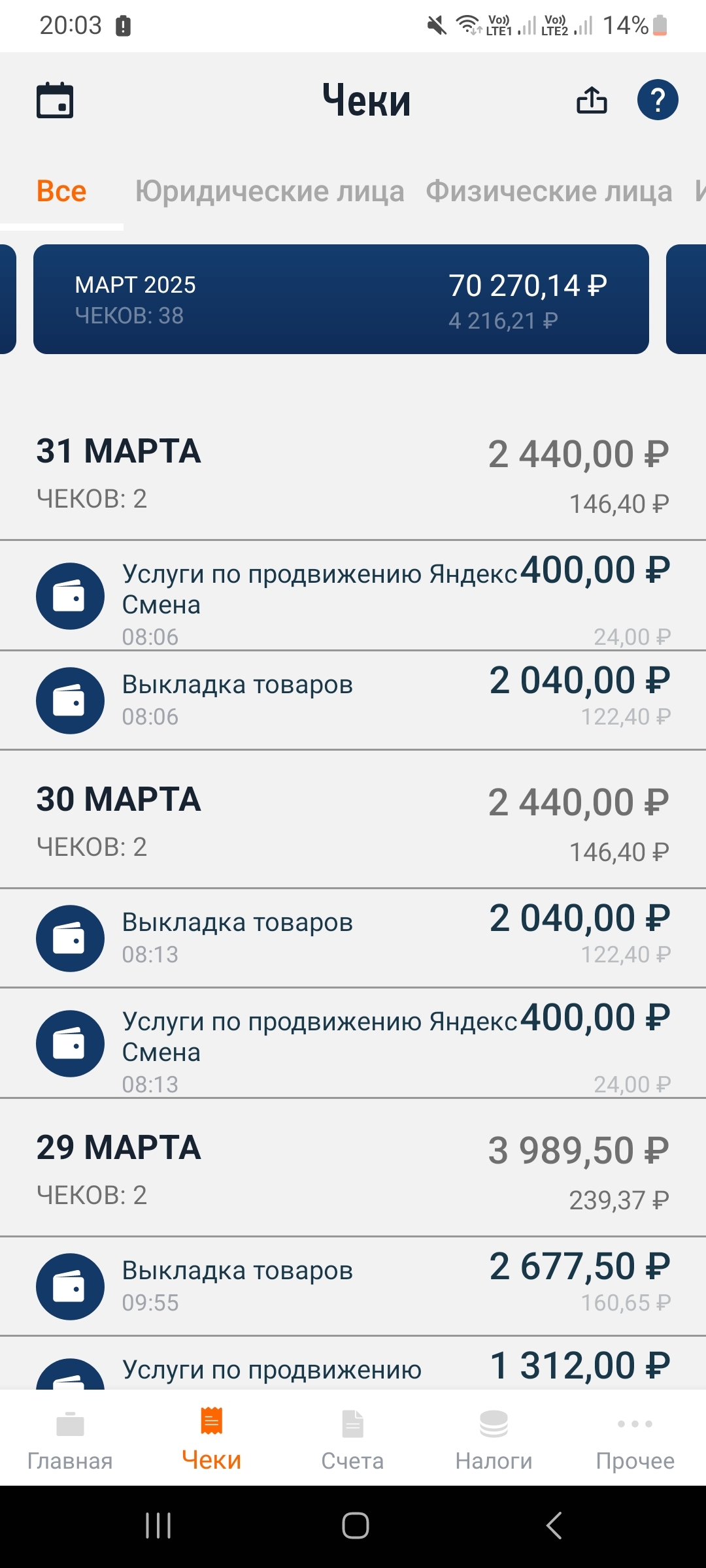Switch to the Юридические лица tab
The width and height of the screenshot is (706, 1568).
coord(269,191)
